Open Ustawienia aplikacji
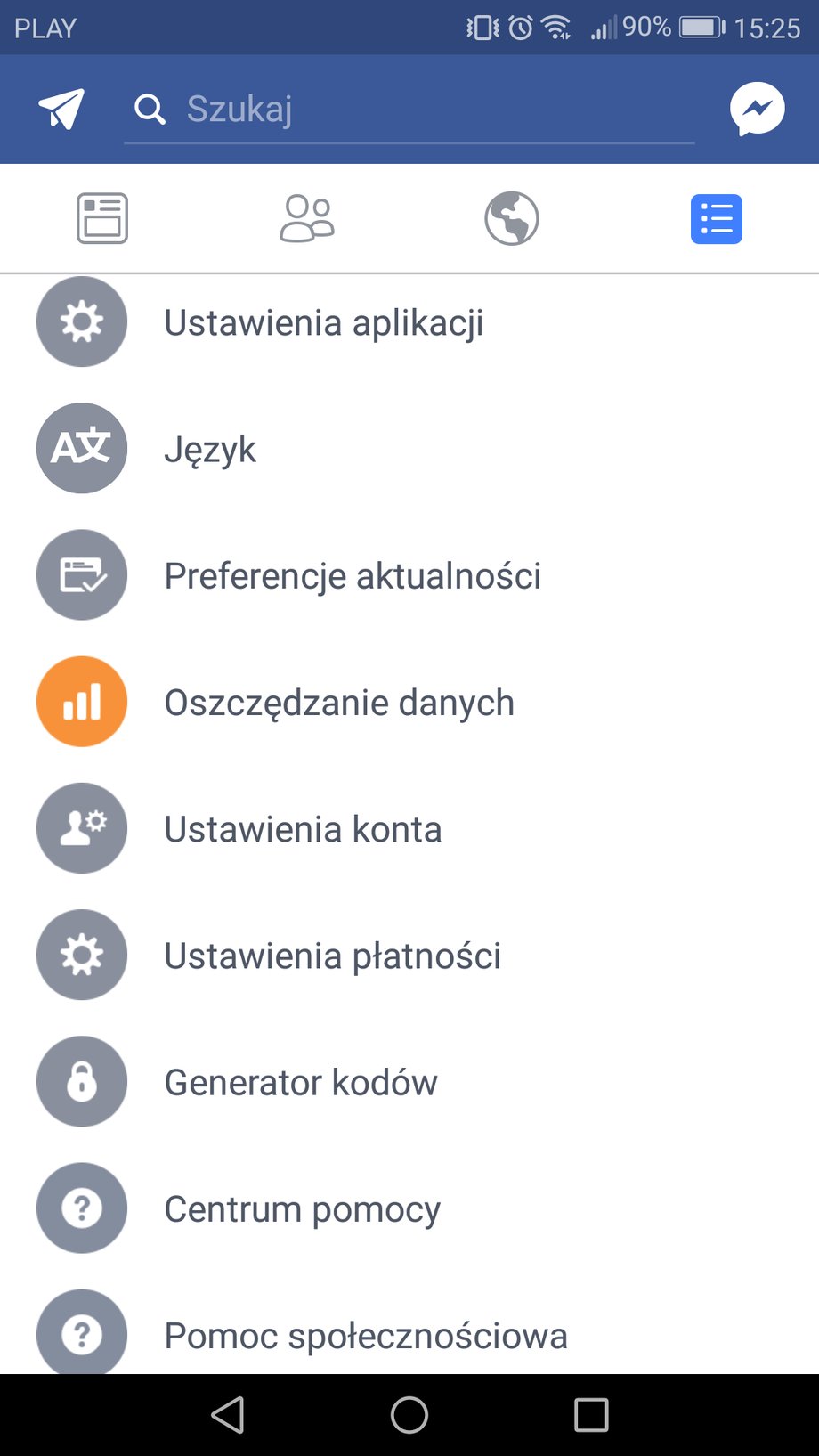This screenshot has height=1456, width=819. click(x=409, y=321)
